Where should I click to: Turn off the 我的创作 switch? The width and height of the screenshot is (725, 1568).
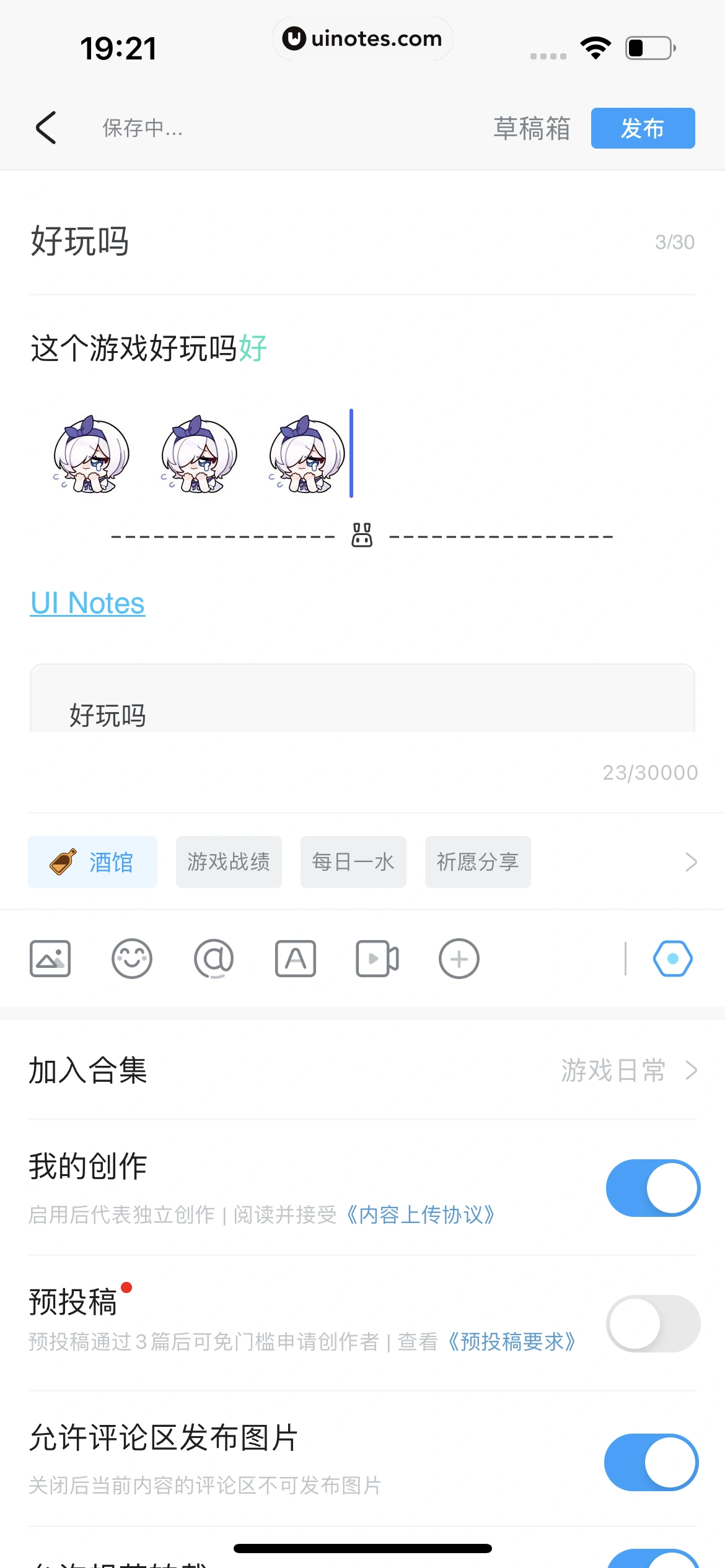click(x=652, y=1188)
